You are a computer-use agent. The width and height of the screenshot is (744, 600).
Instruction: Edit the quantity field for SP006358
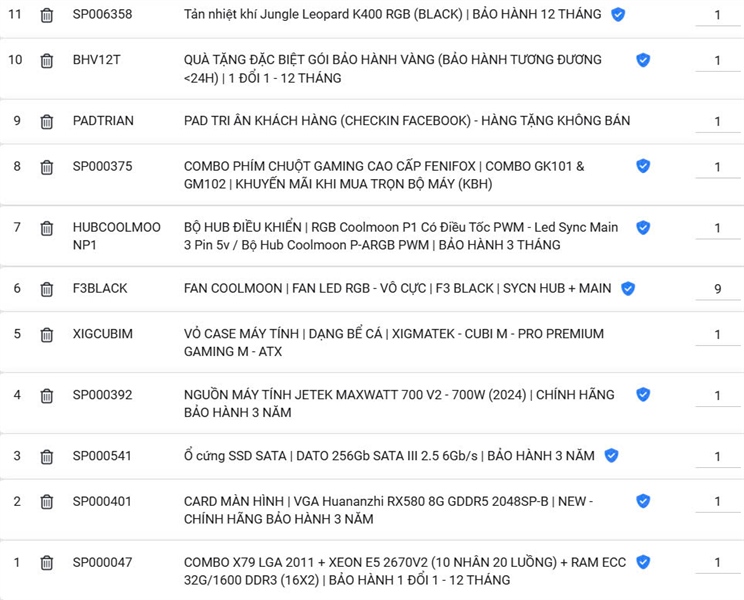coord(717,15)
